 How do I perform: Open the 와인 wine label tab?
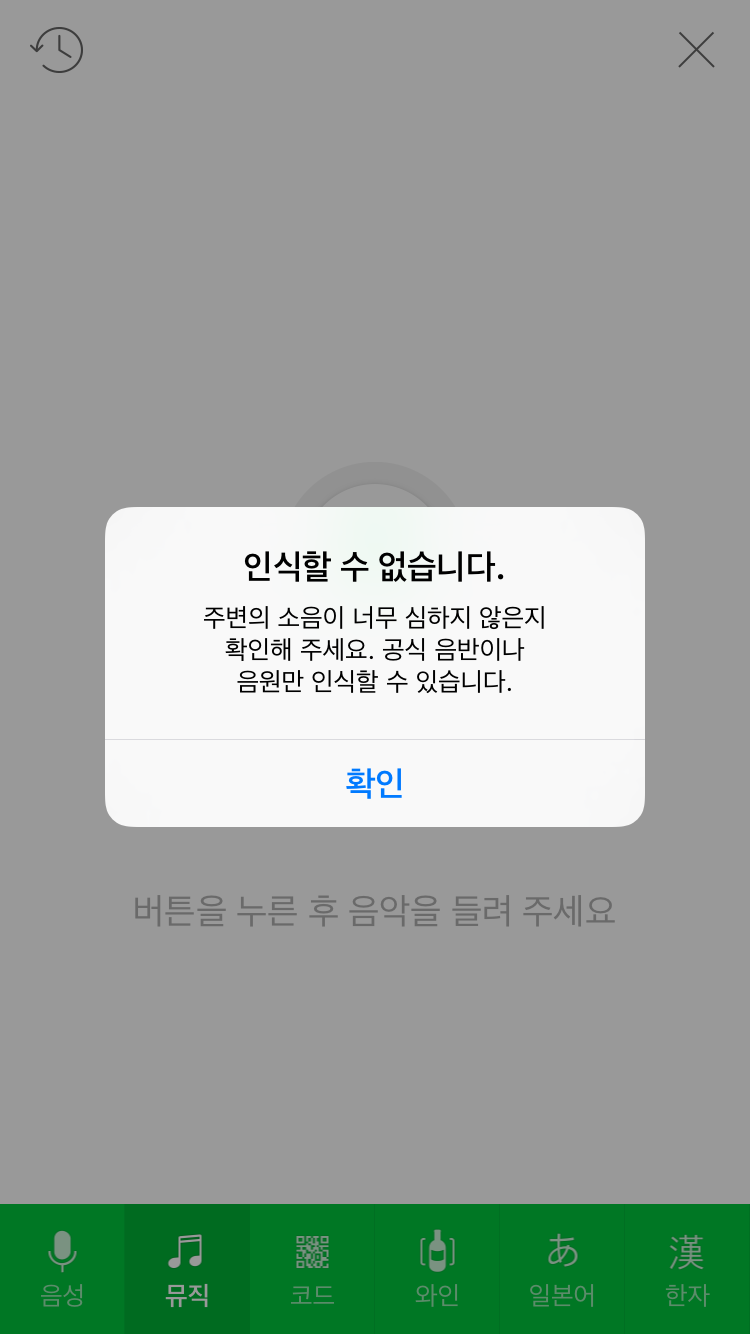pos(437,1268)
